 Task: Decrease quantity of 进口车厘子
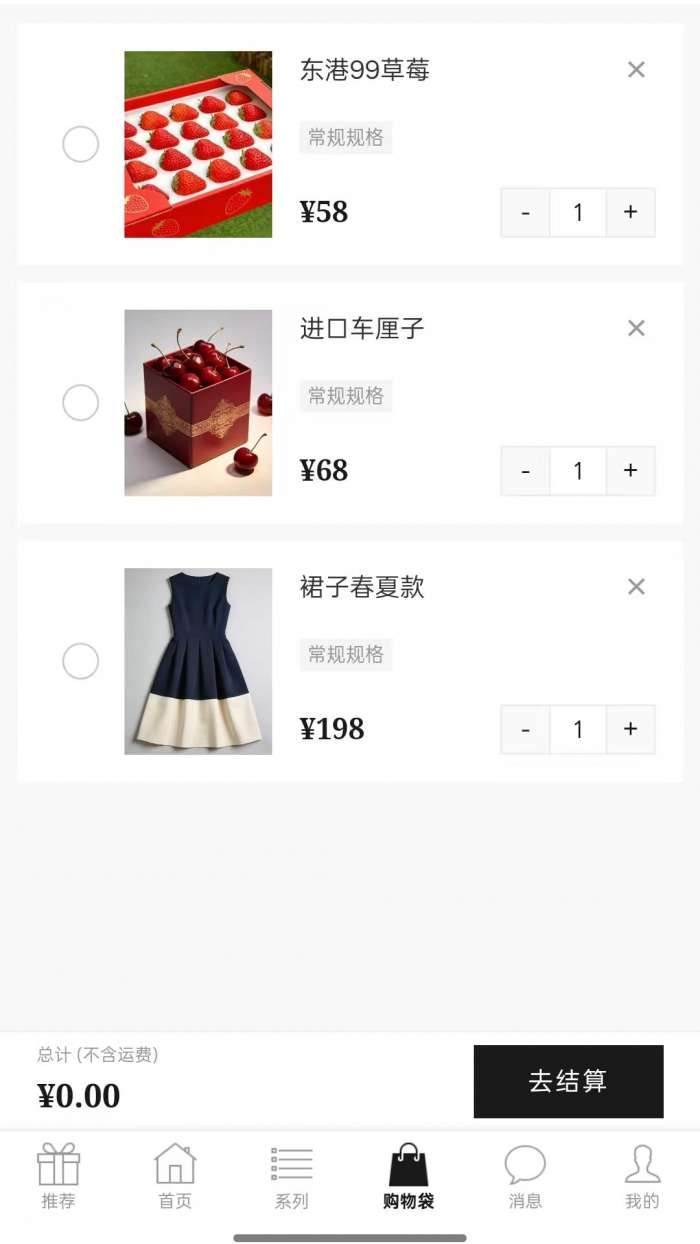click(526, 470)
